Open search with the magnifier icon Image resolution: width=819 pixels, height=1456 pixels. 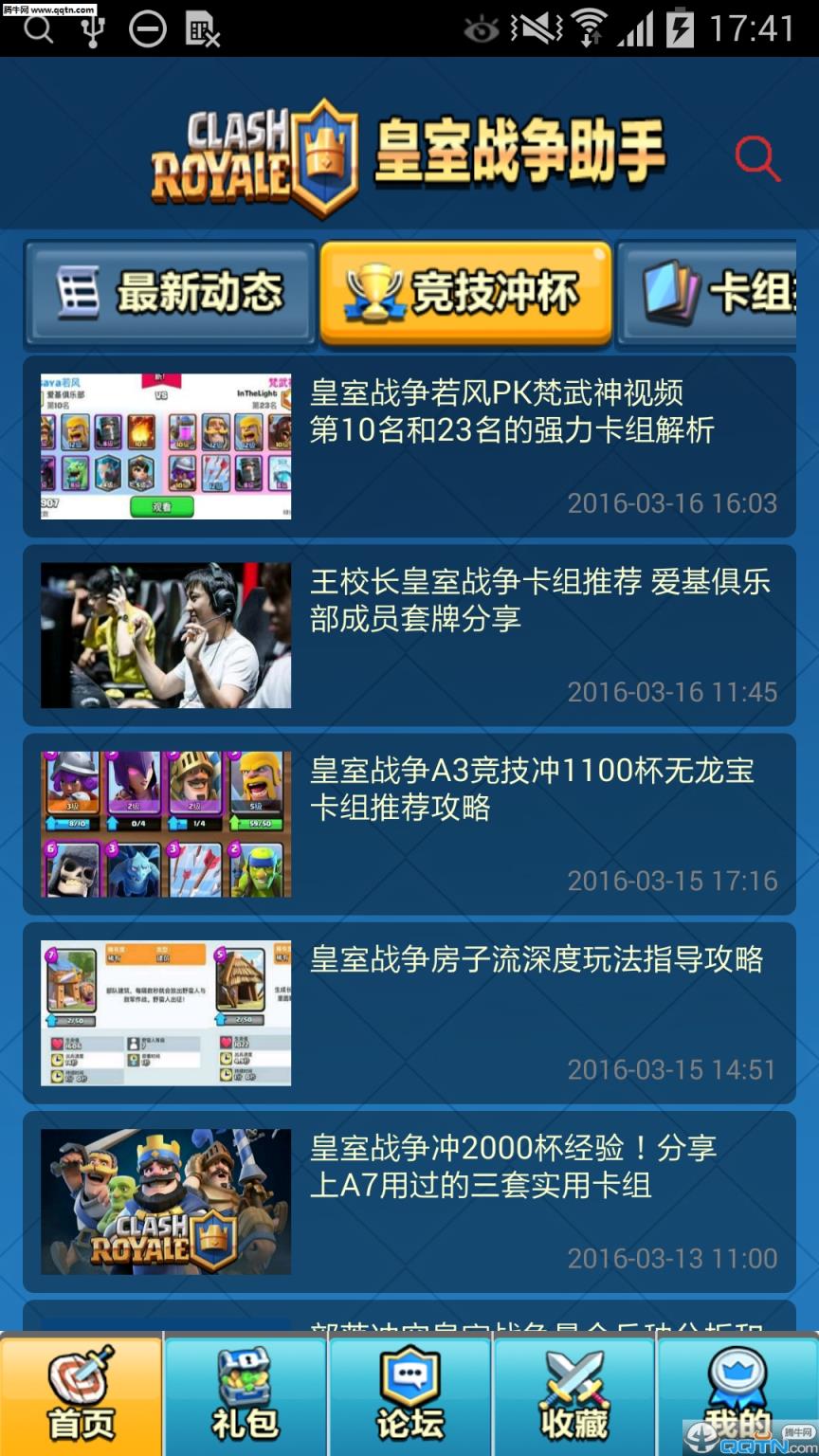(755, 158)
